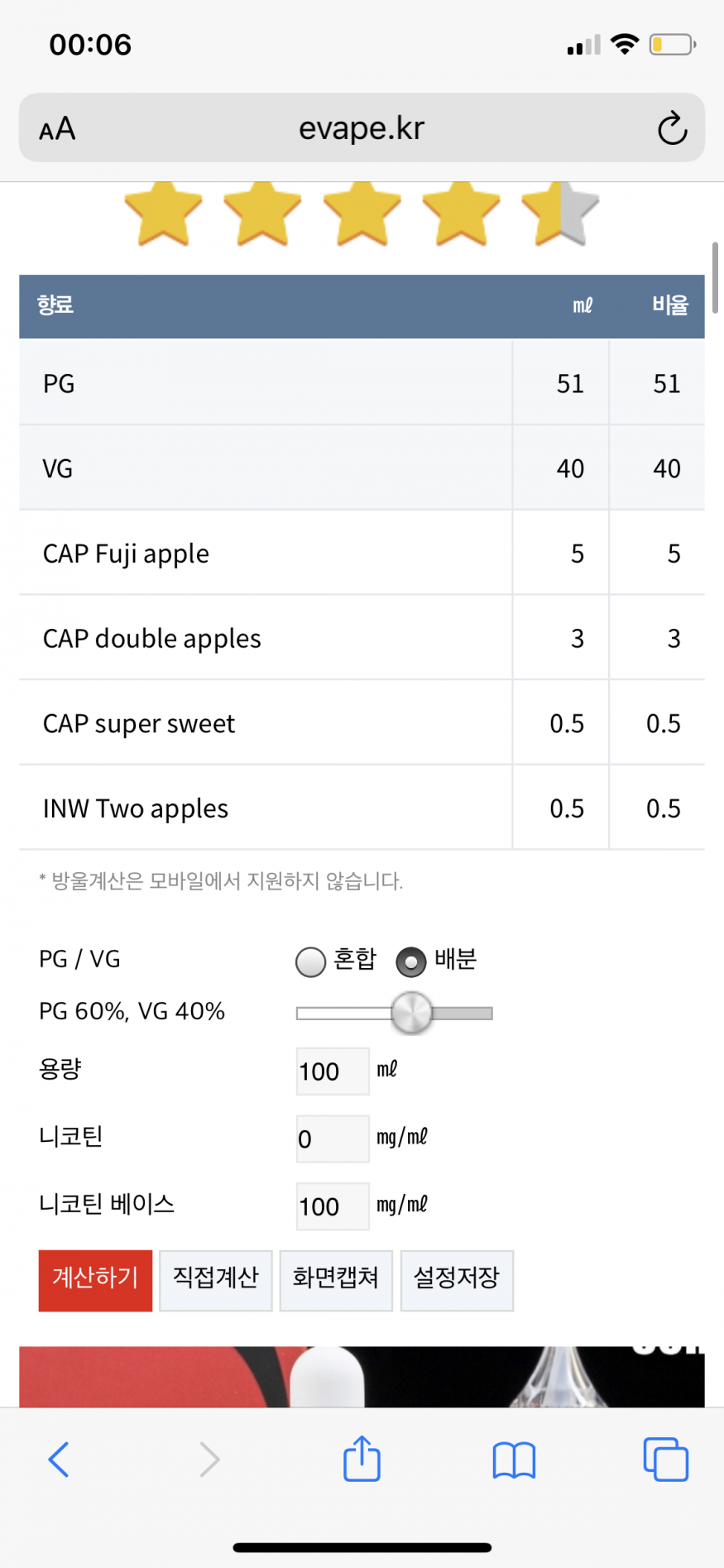724x1568 pixels.
Task: Open the banner ad image
Action: tap(362, 1376)
